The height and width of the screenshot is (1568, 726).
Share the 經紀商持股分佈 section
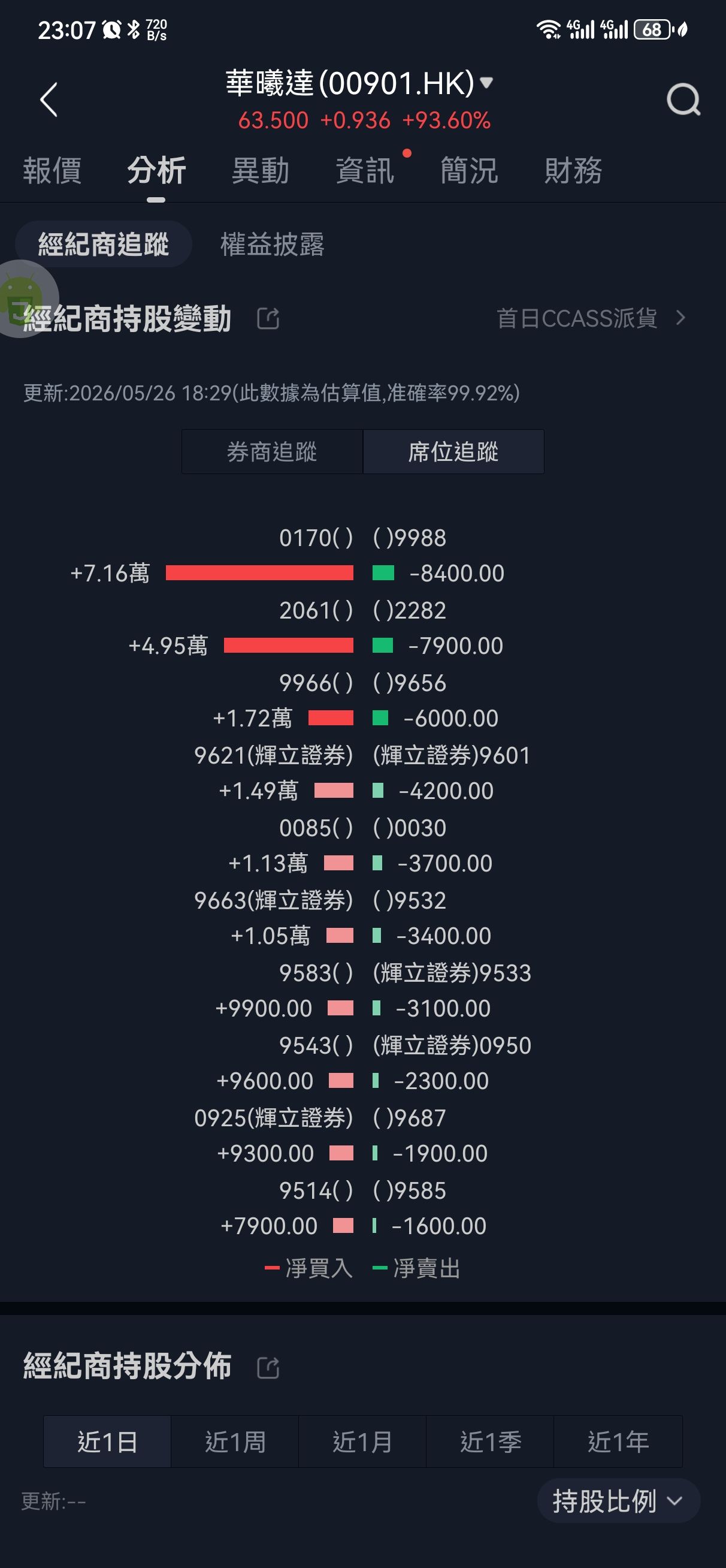(268, 1368)
